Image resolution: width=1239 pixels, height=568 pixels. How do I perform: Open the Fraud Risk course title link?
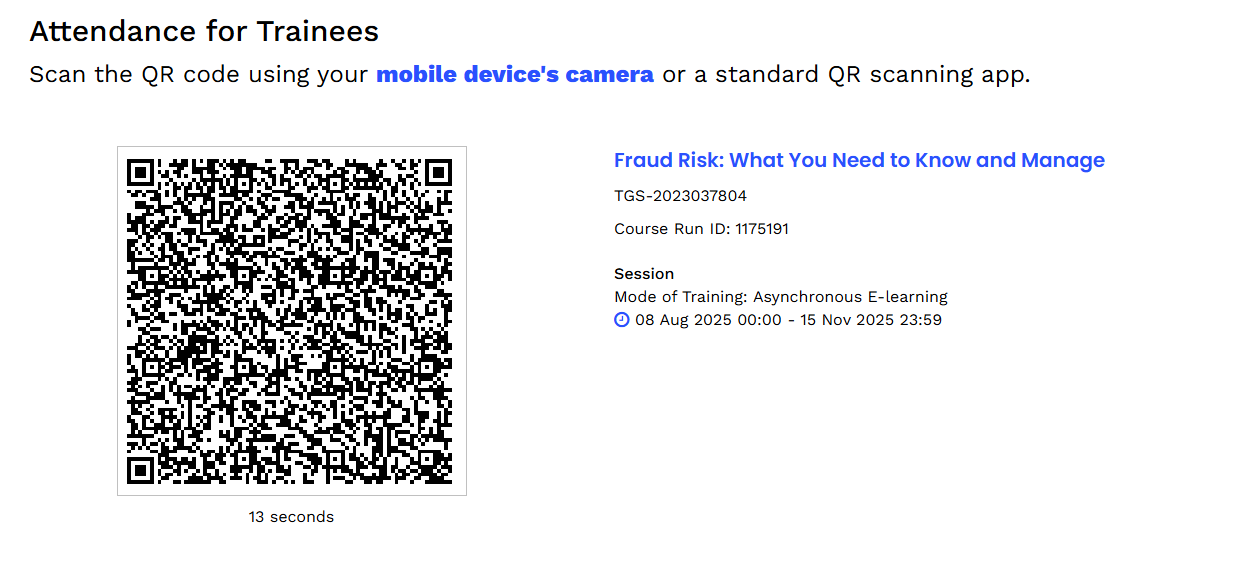click(858, 160)
